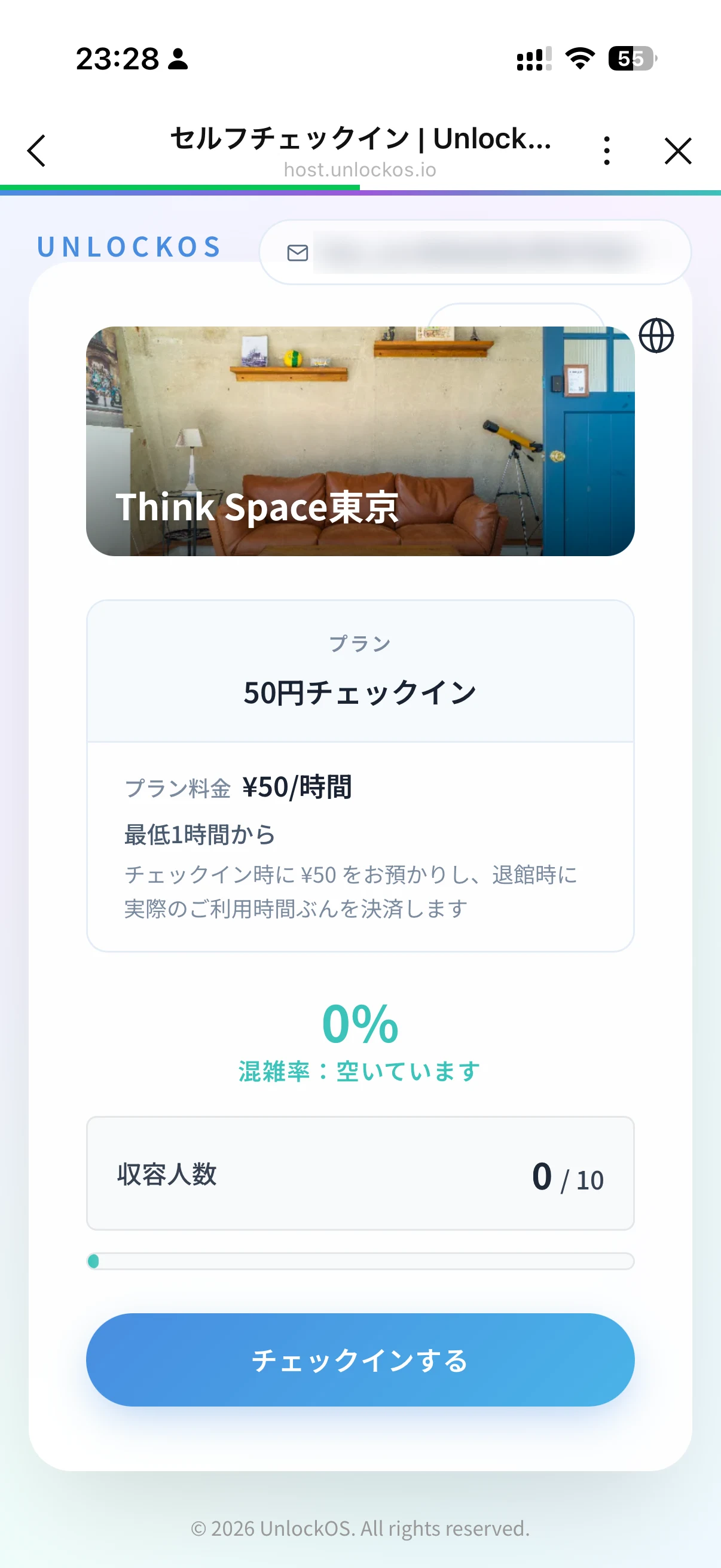The width and height of the screenshot is (721, 1568).
Task: Go back with the browser back arrow
Action: click(36, 150)
